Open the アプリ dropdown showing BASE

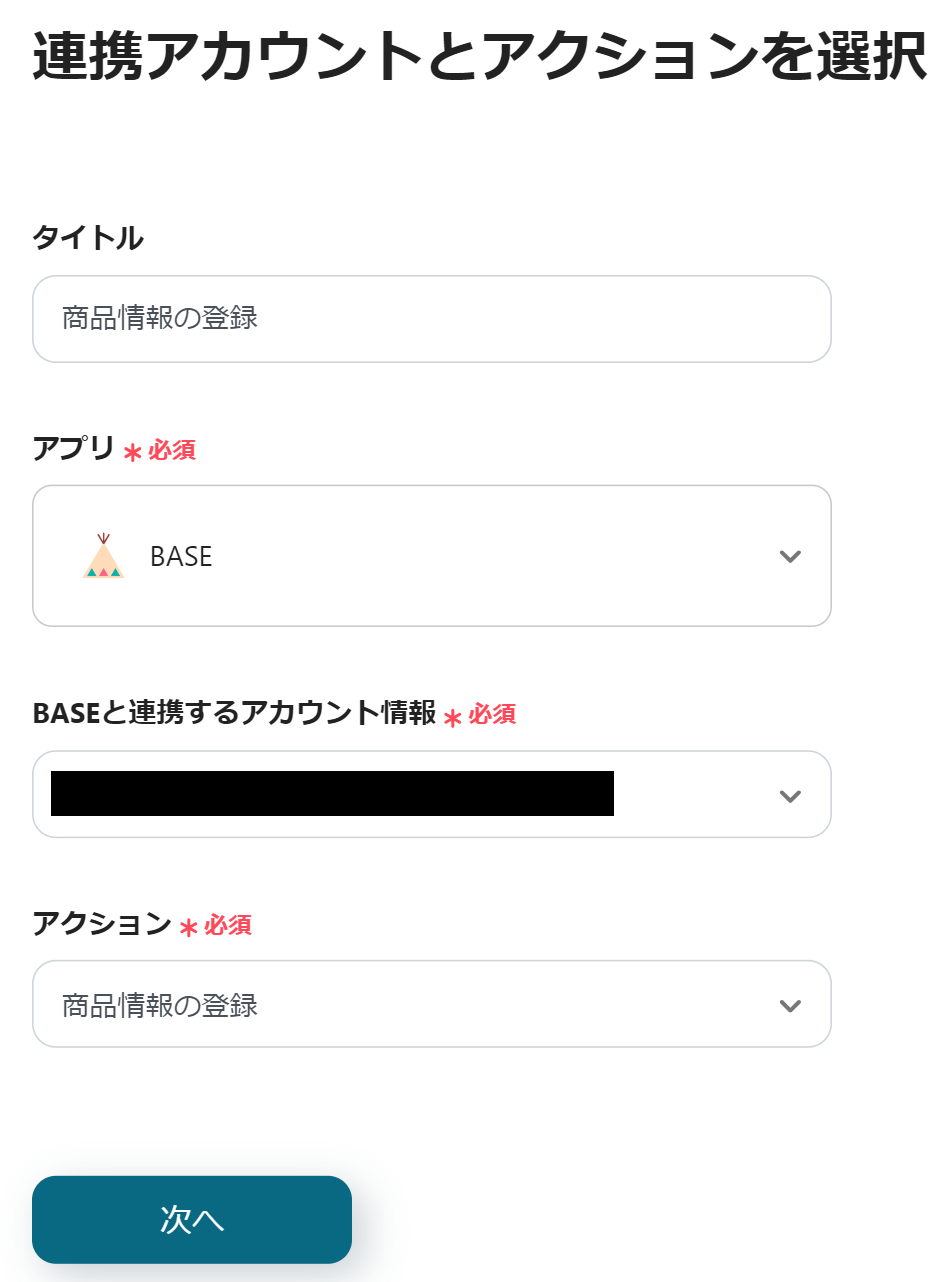point(431,556)
